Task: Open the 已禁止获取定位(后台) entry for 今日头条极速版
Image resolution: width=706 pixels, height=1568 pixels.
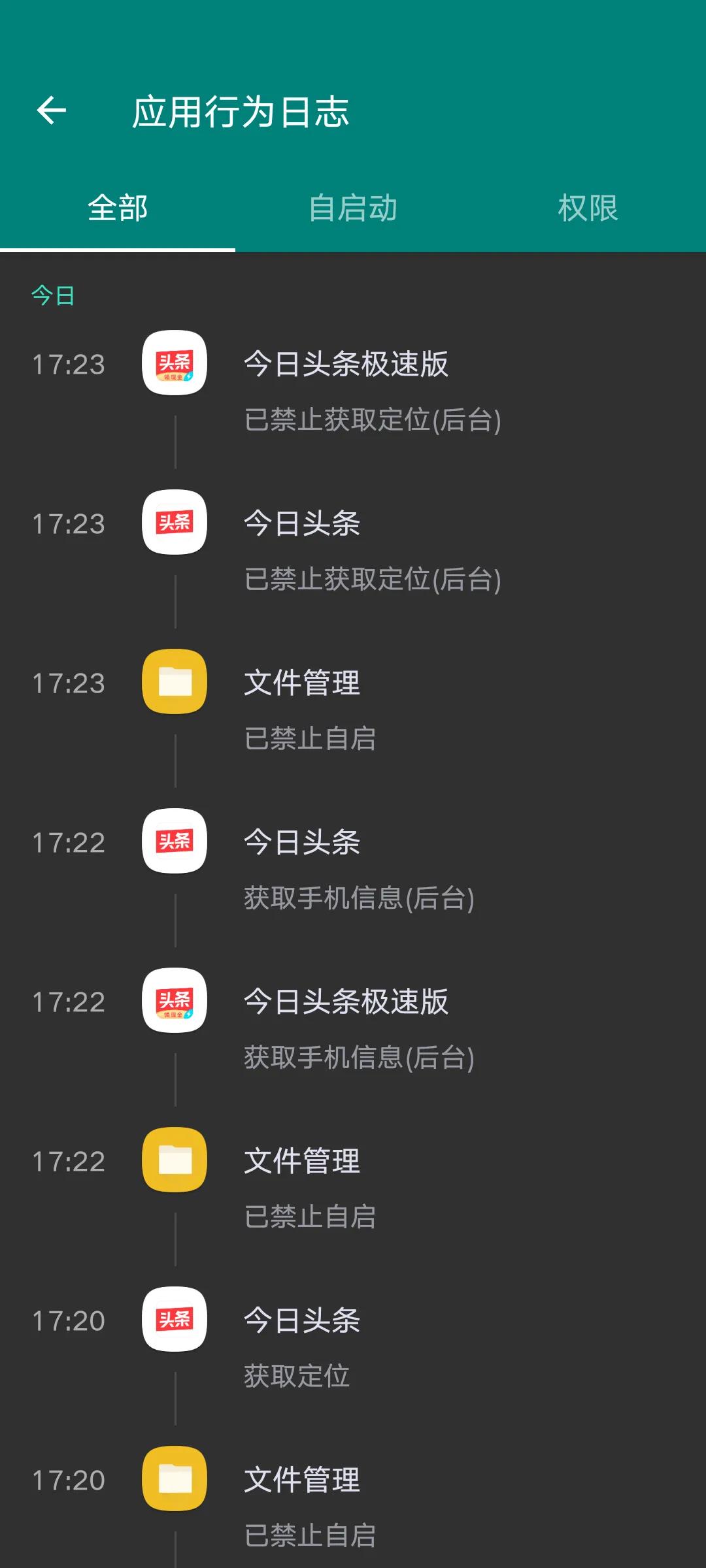Action: [x=373, y=421]
